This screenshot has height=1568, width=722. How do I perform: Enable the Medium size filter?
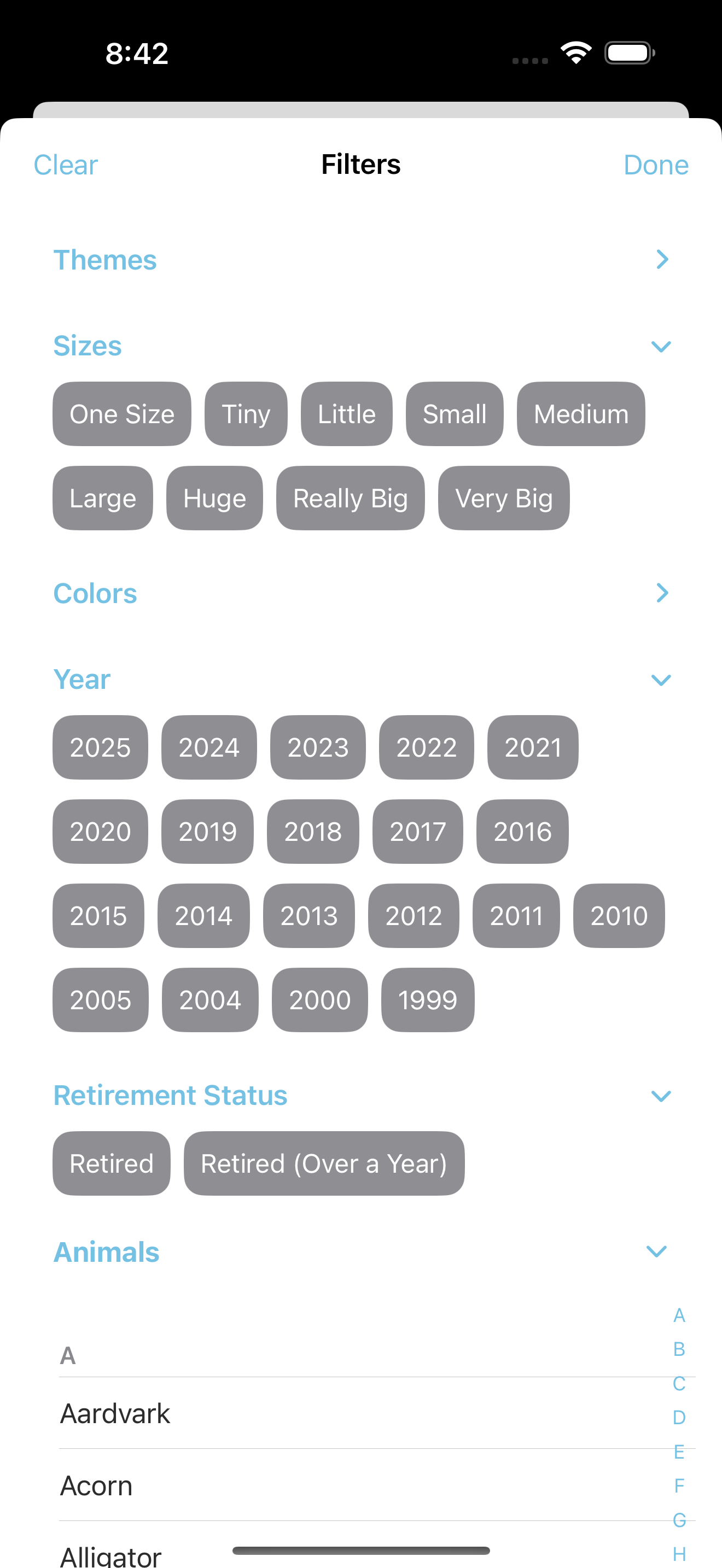click(x=580, y=414)
